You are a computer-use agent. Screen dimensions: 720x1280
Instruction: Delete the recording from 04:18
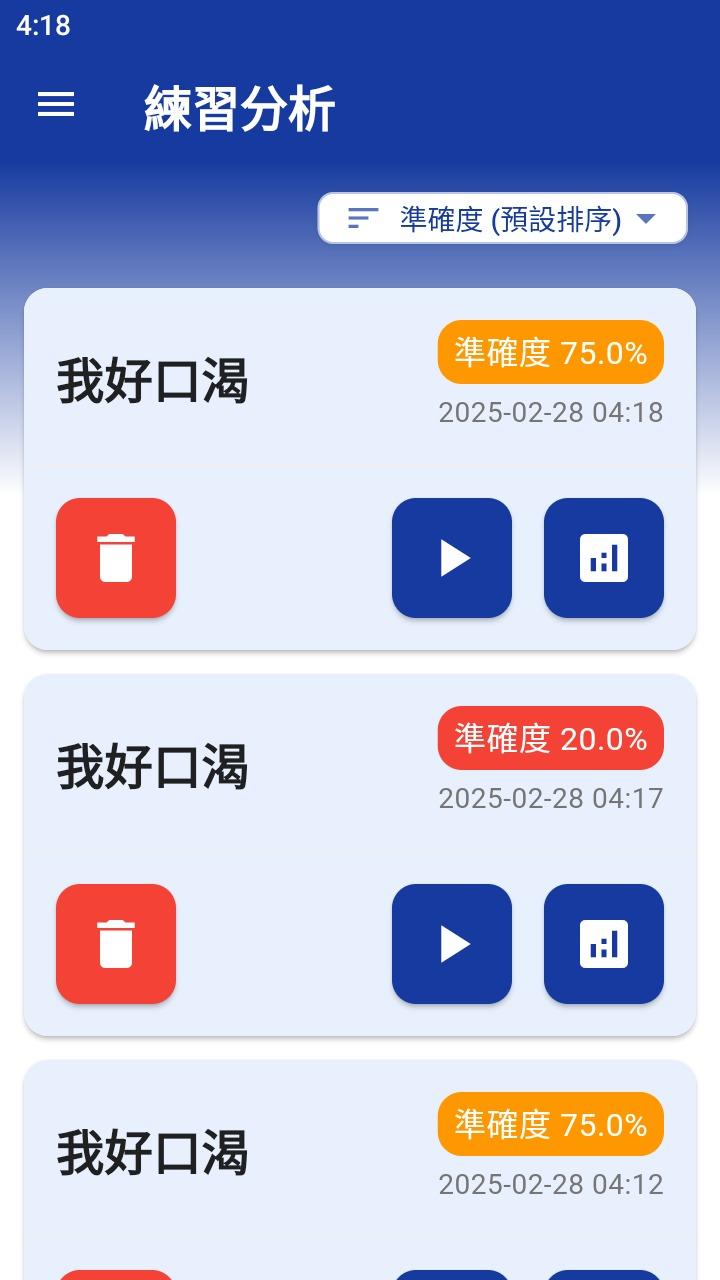116,558
